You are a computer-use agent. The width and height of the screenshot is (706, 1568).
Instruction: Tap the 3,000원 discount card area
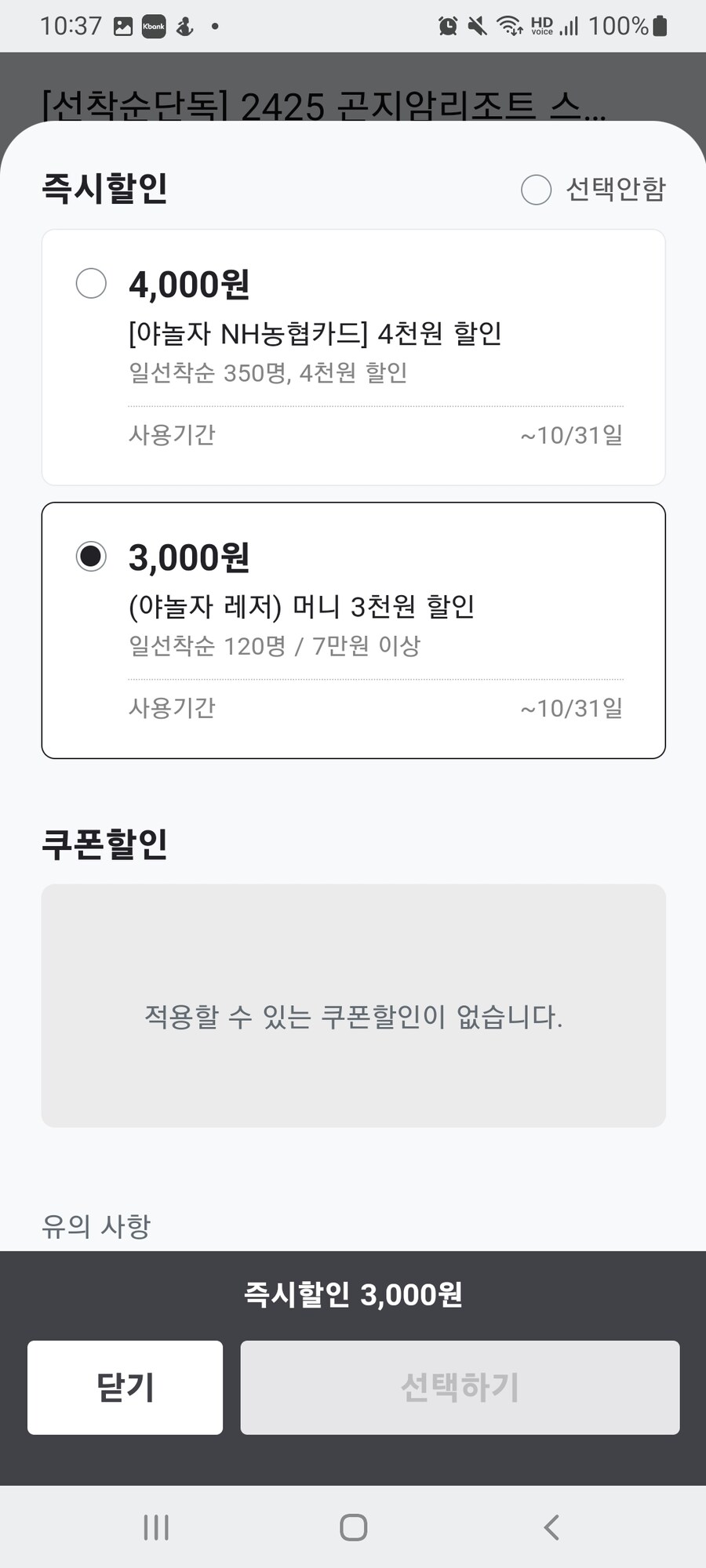(353, 630)
